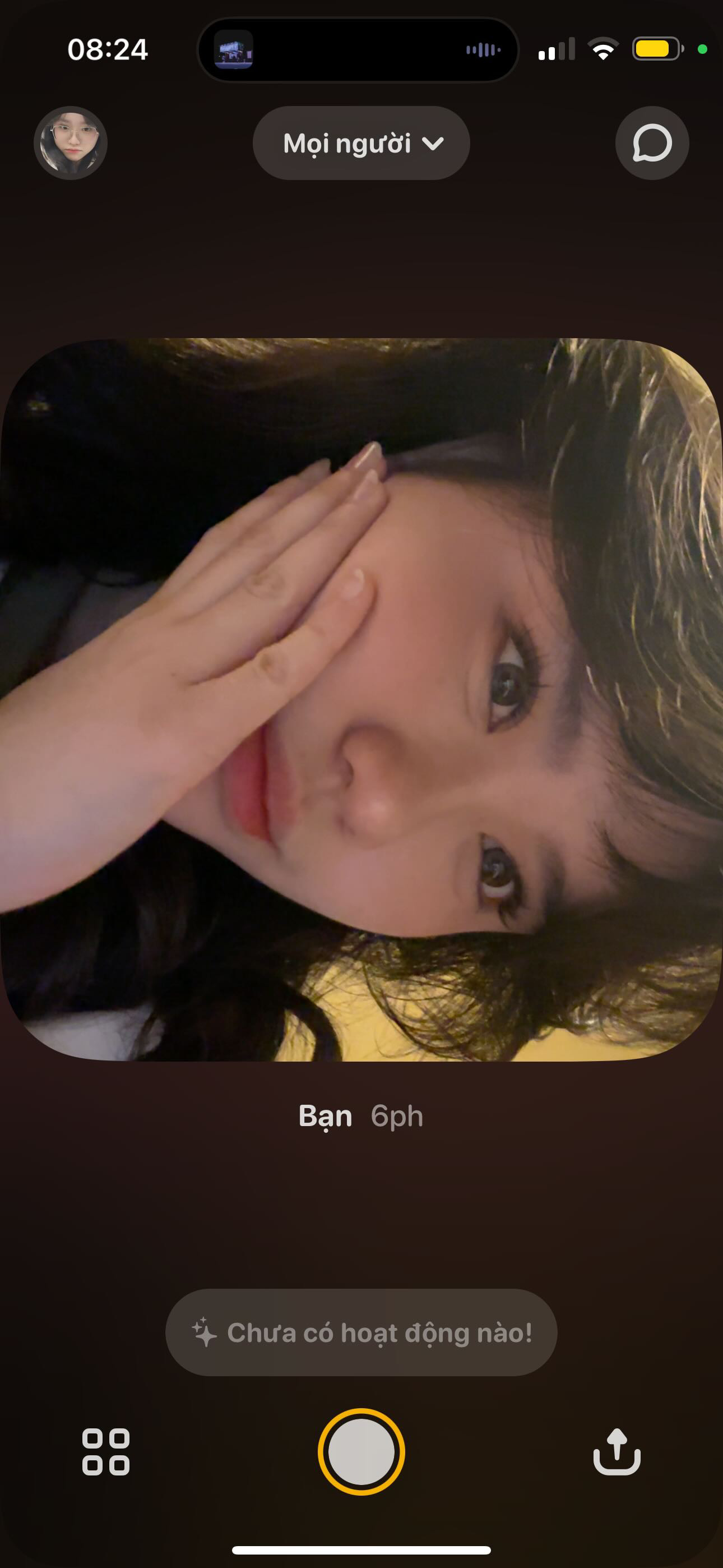Open the messages chat bubble
723x1568 pixels.
click(652, 143)
